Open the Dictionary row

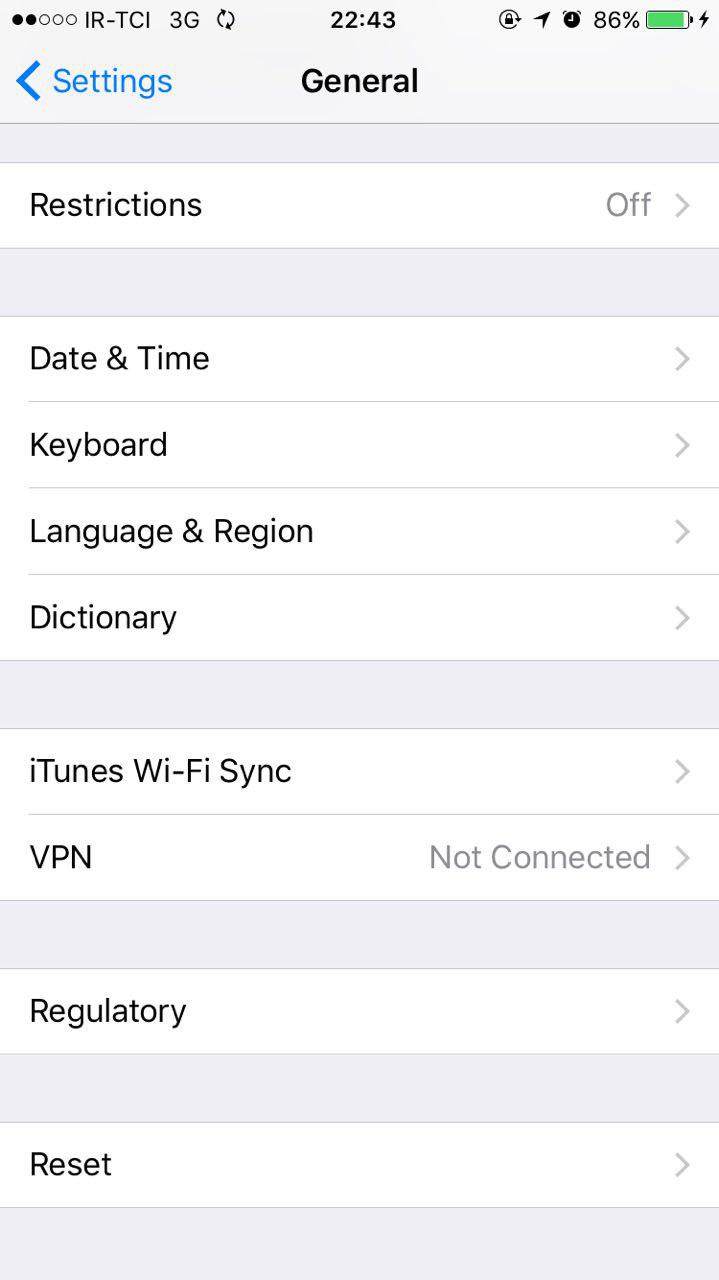pos(359,617)
